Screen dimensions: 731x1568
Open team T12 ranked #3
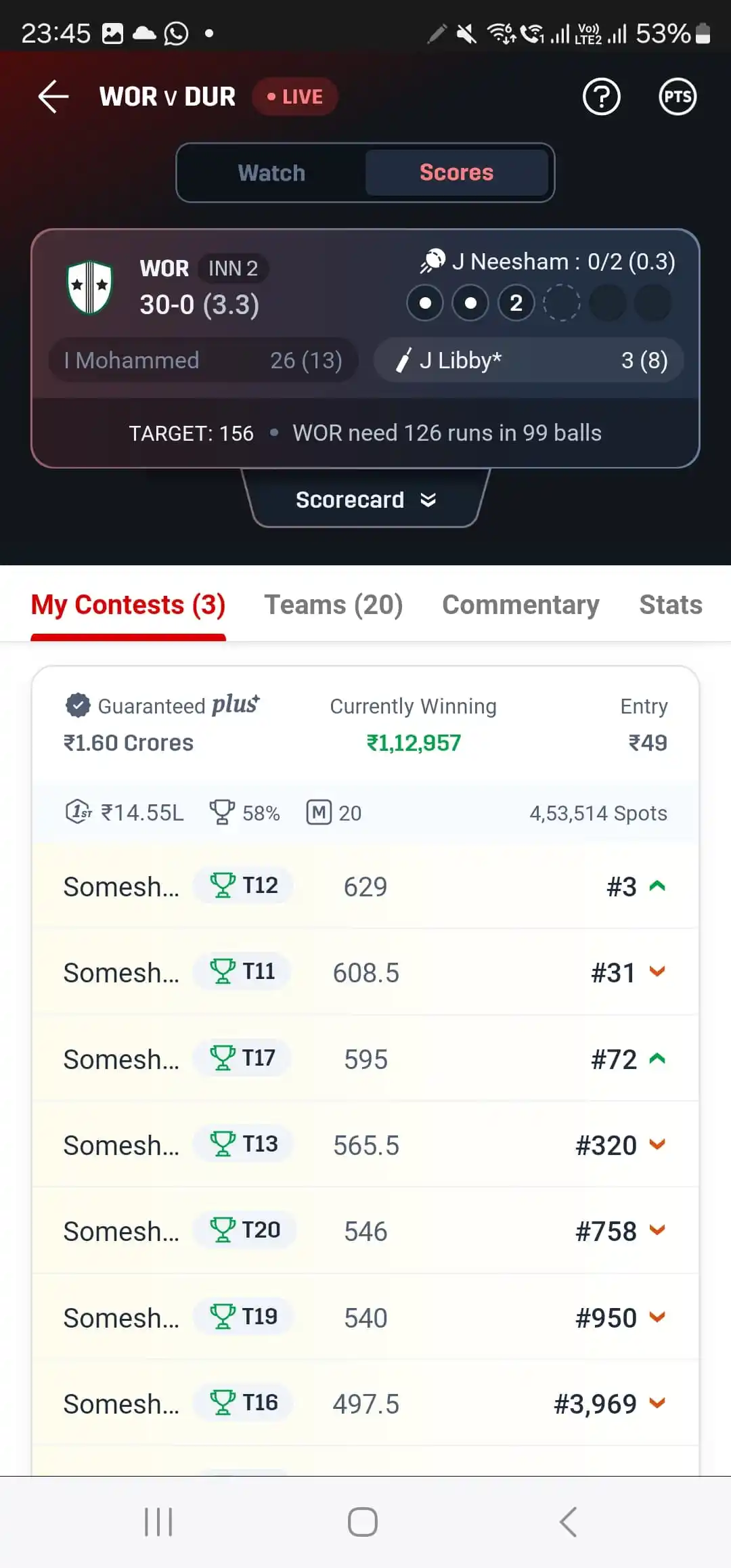365,886
